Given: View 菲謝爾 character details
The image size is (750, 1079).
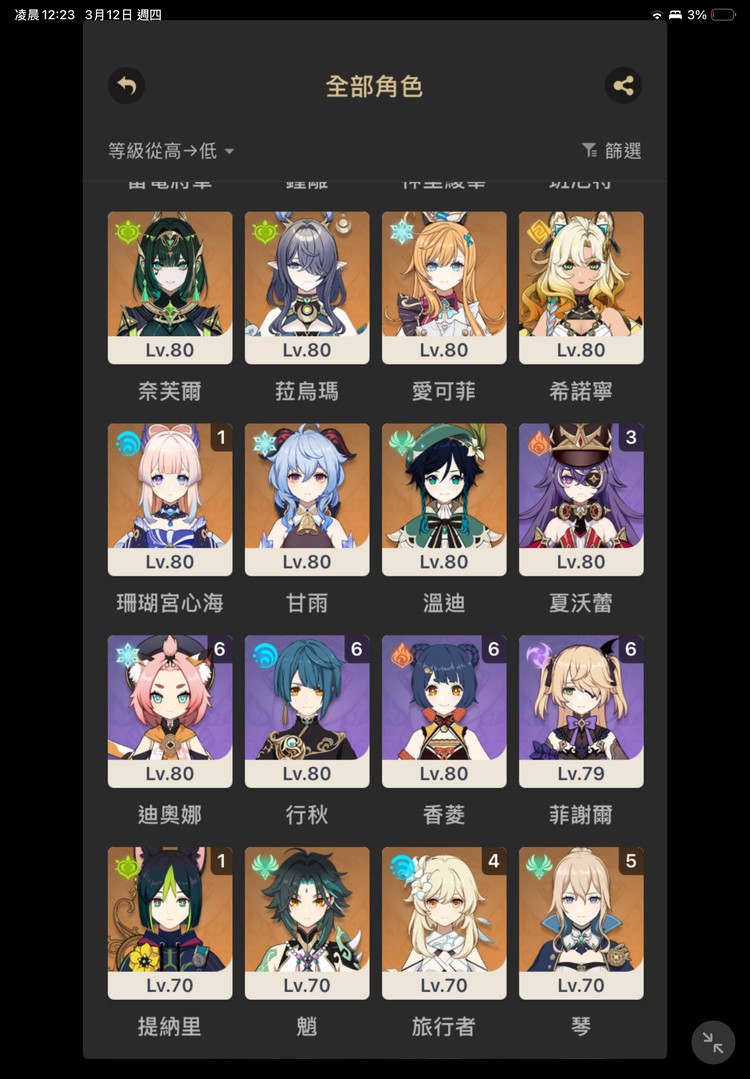Looking at the screenshot, I should 581,711.
